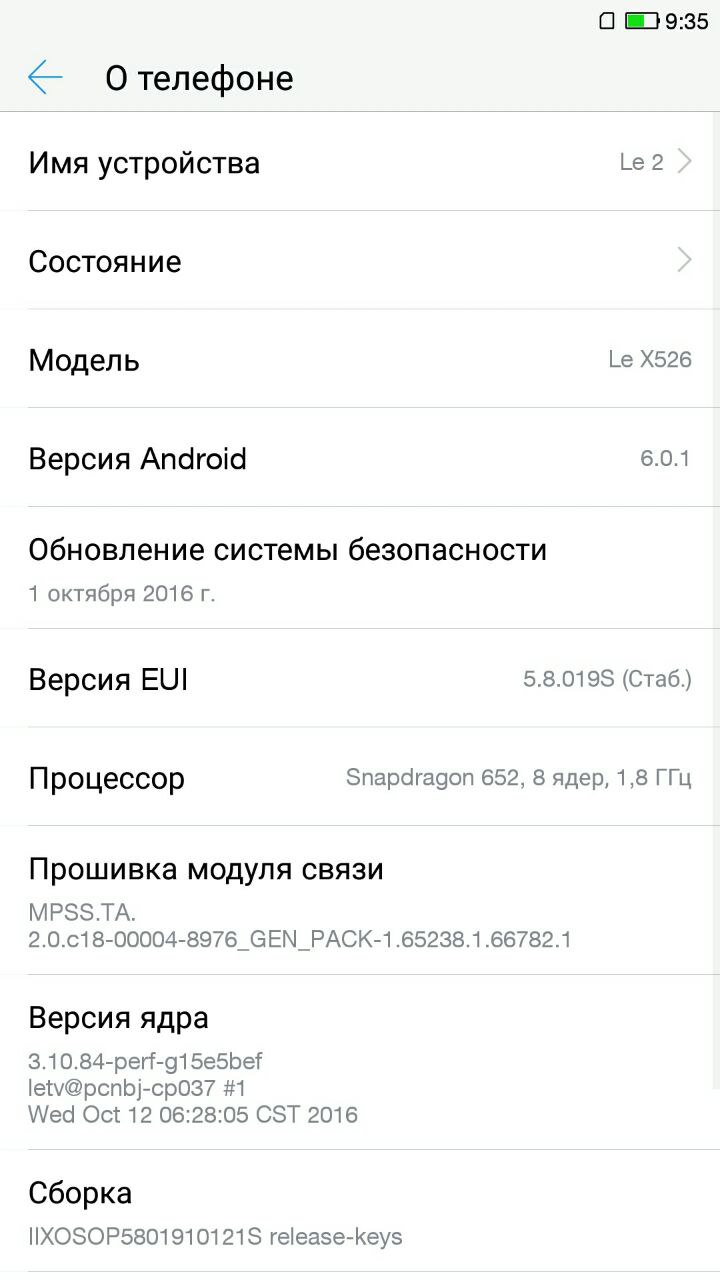Tap the Прошивка модуля связи row

[360, 900]
